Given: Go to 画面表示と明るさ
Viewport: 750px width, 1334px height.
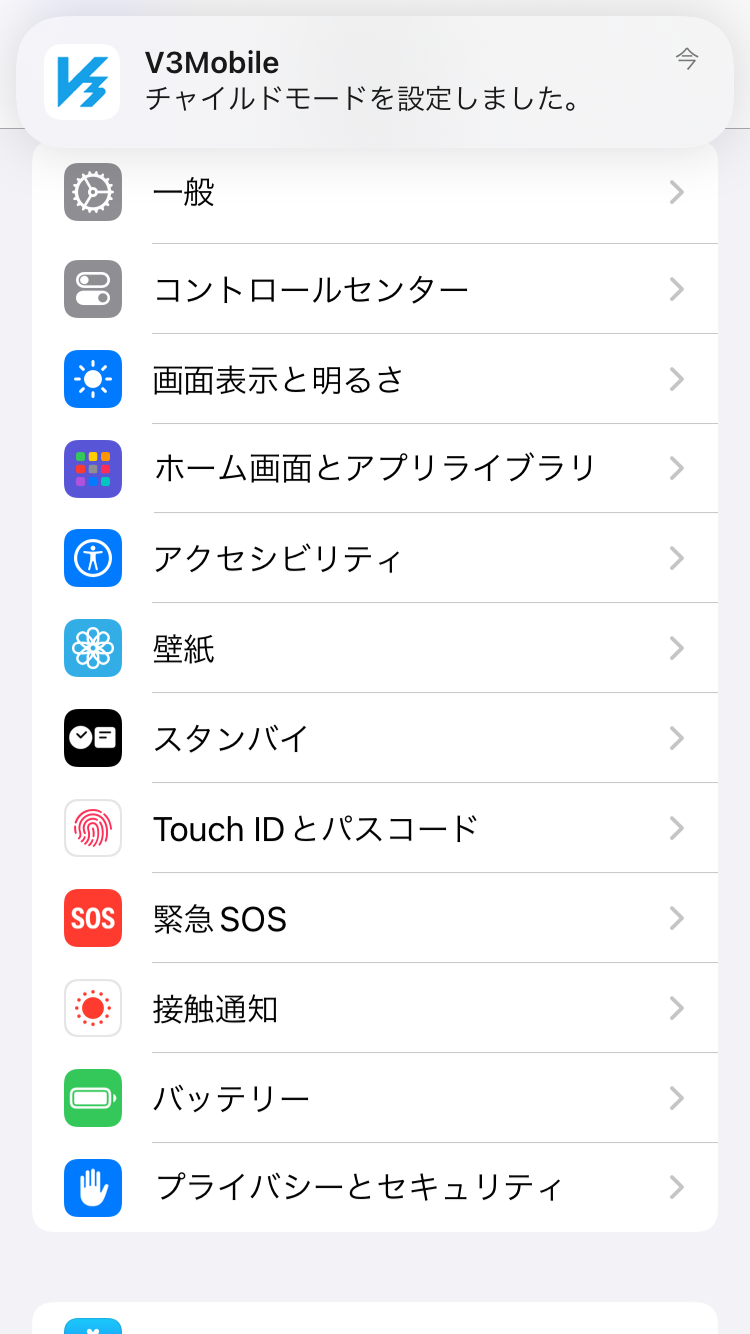Looking at the screenshot, I should tap(375, 379).
